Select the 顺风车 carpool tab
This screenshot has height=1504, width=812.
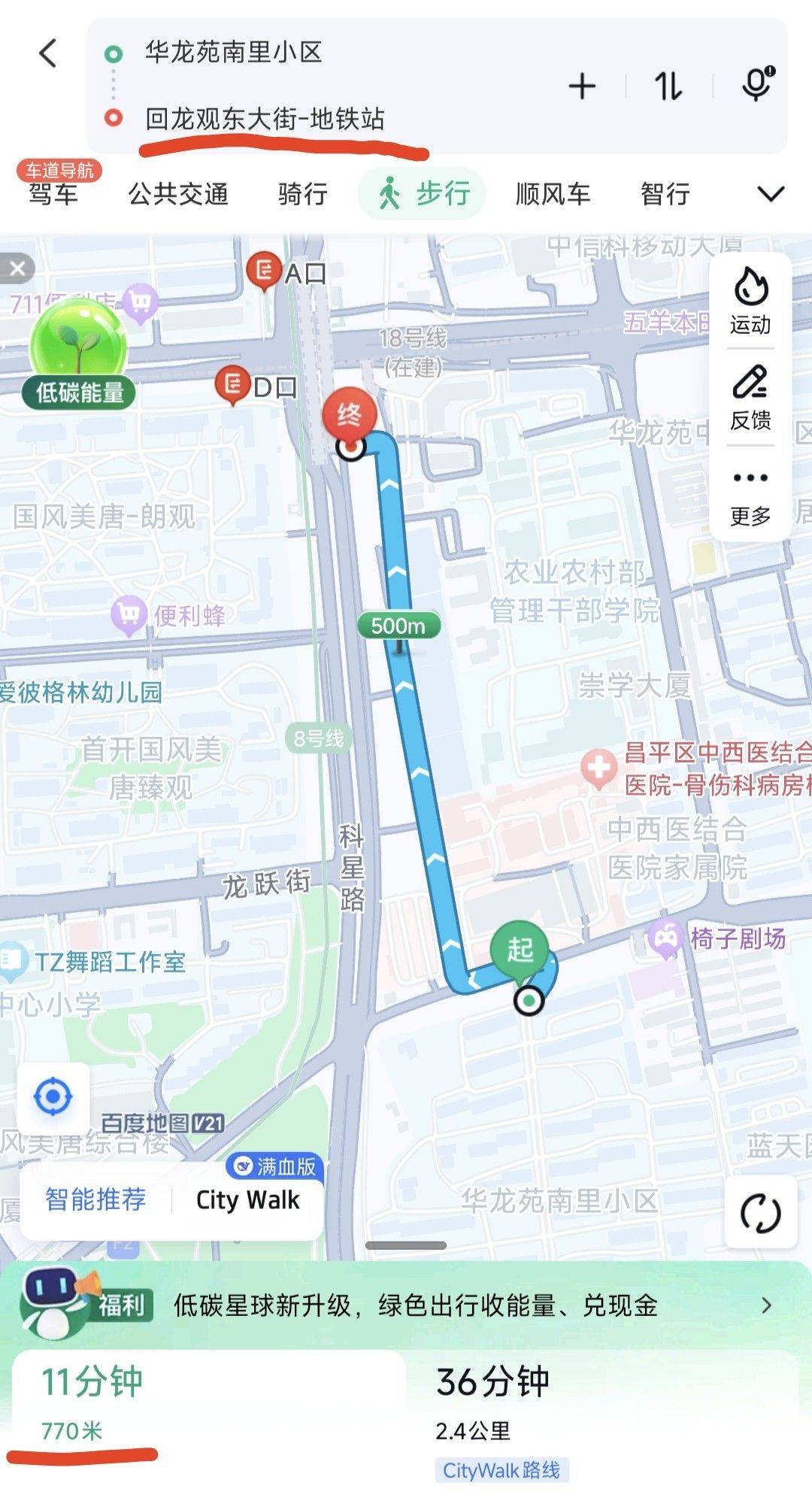tap(553, 194)
